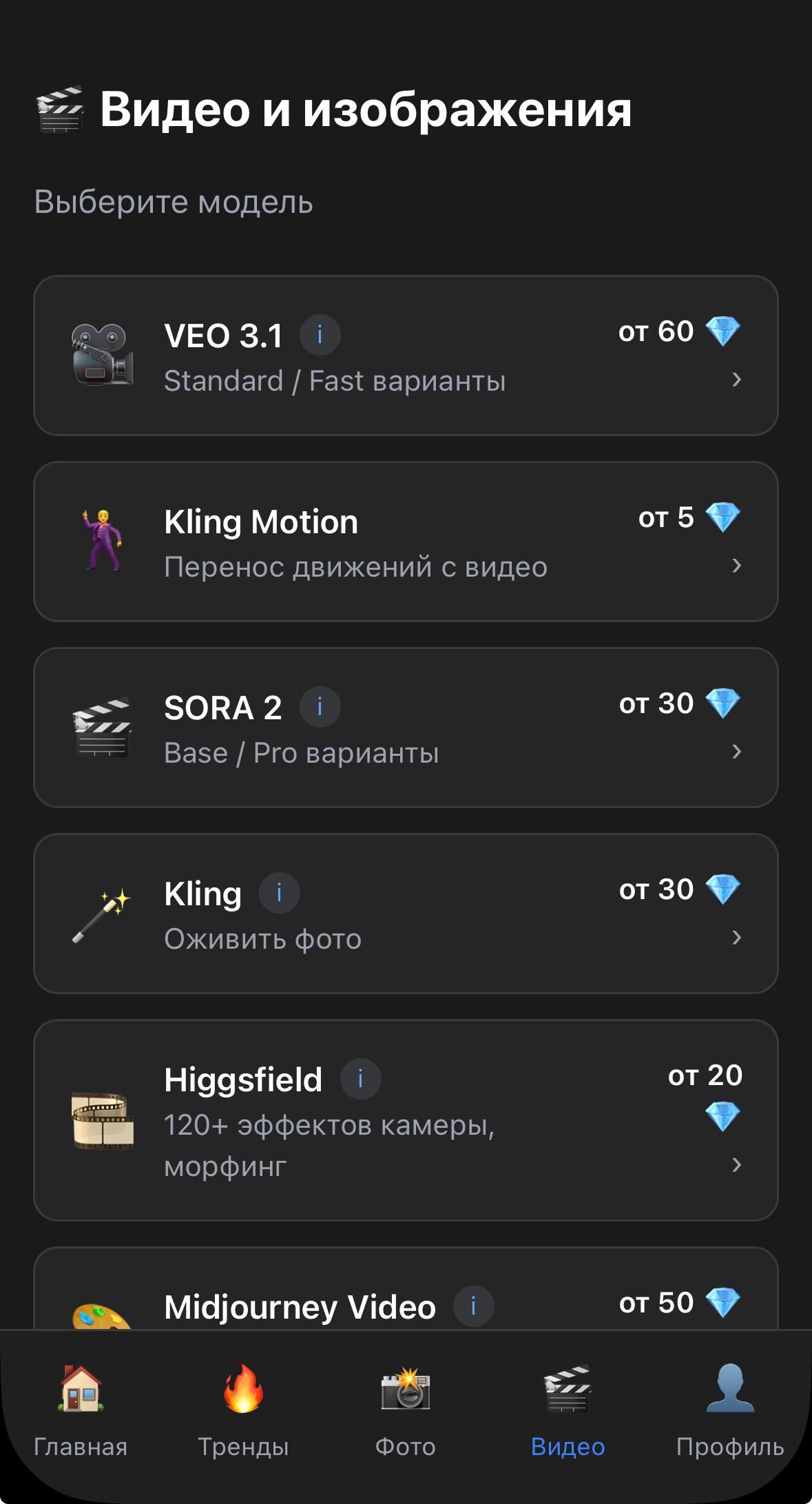
Task: Open info for Higgsfield model
Action: tap(360, 1078)
